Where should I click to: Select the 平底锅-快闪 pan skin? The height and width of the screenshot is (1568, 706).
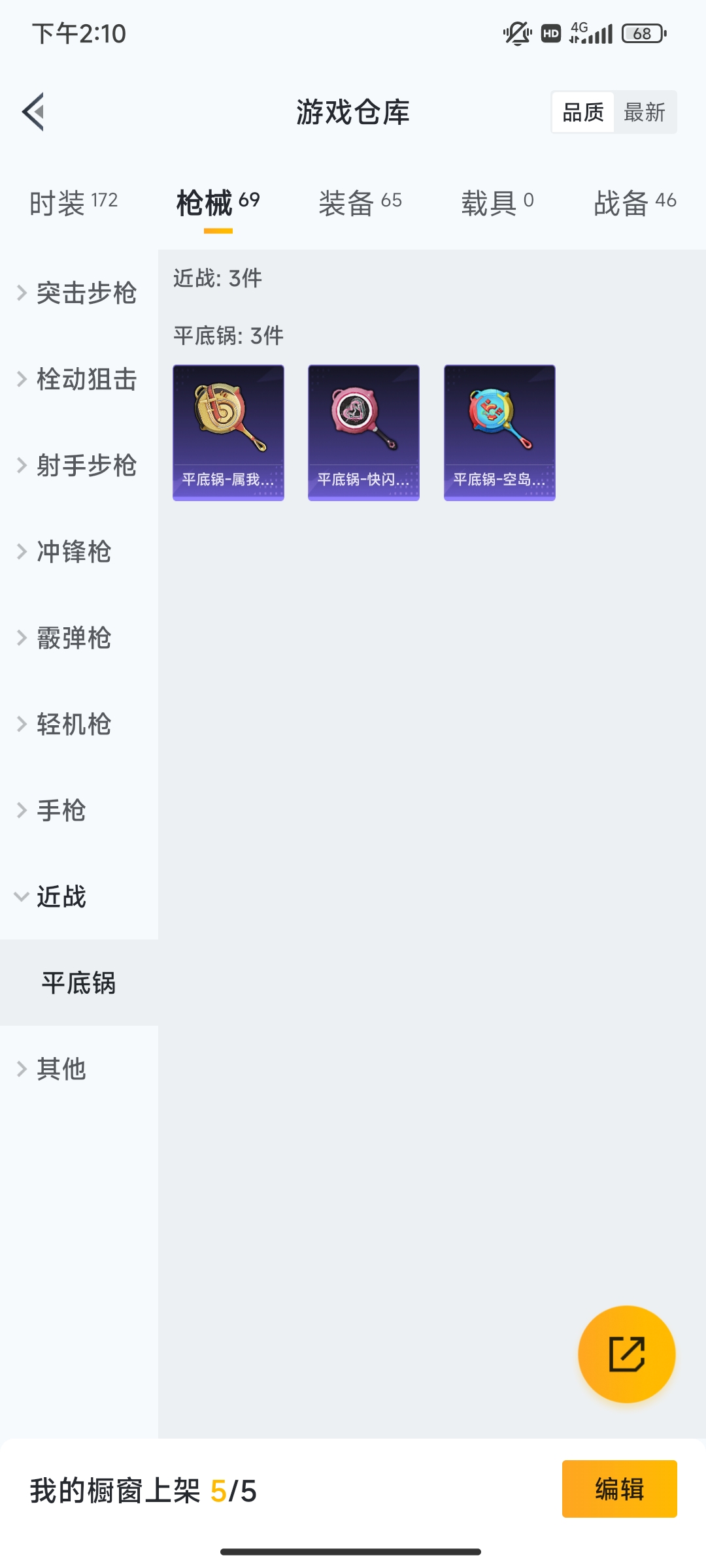(363, 431)
